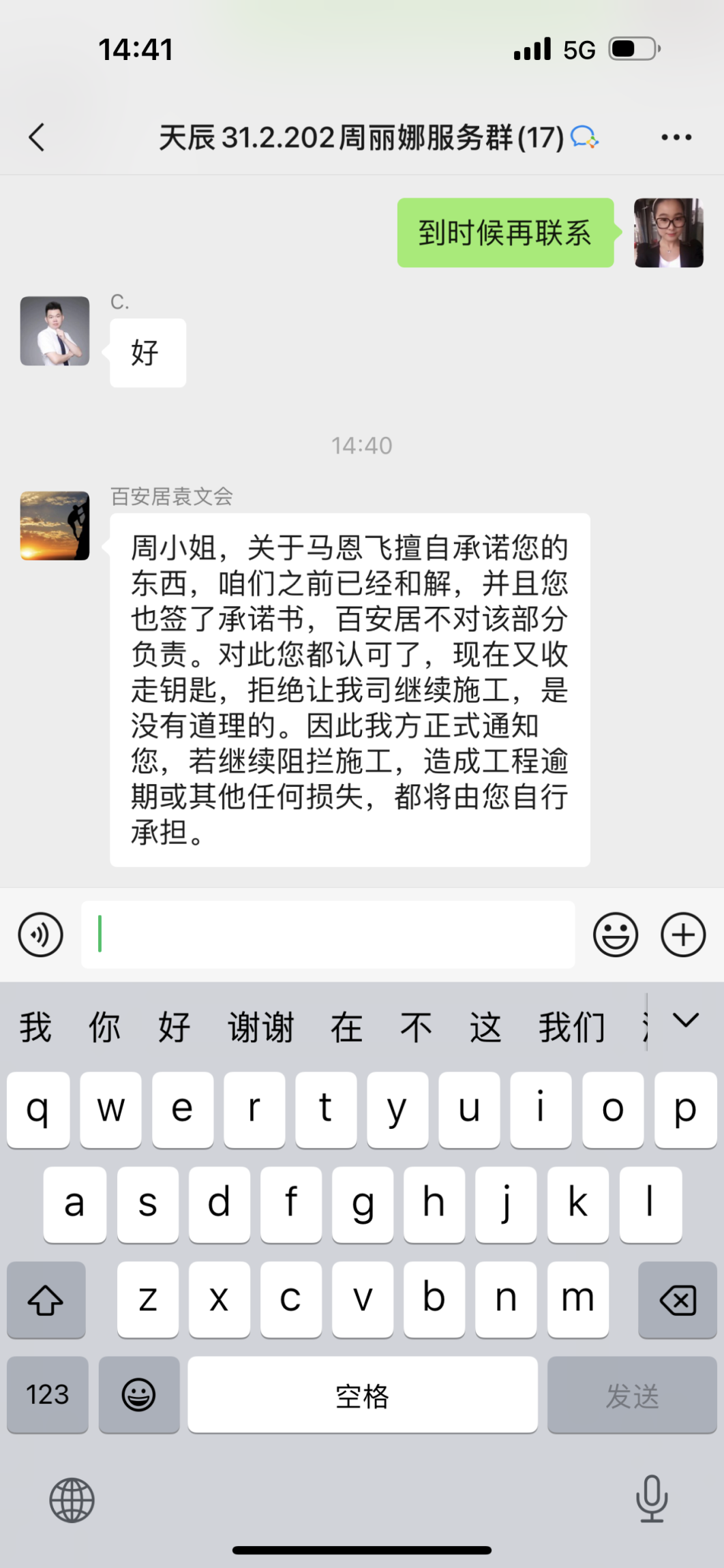This screenshot has height=1568, width=724.
Task: Open the keyboard's emoji key
Action: click(138, 1394)
